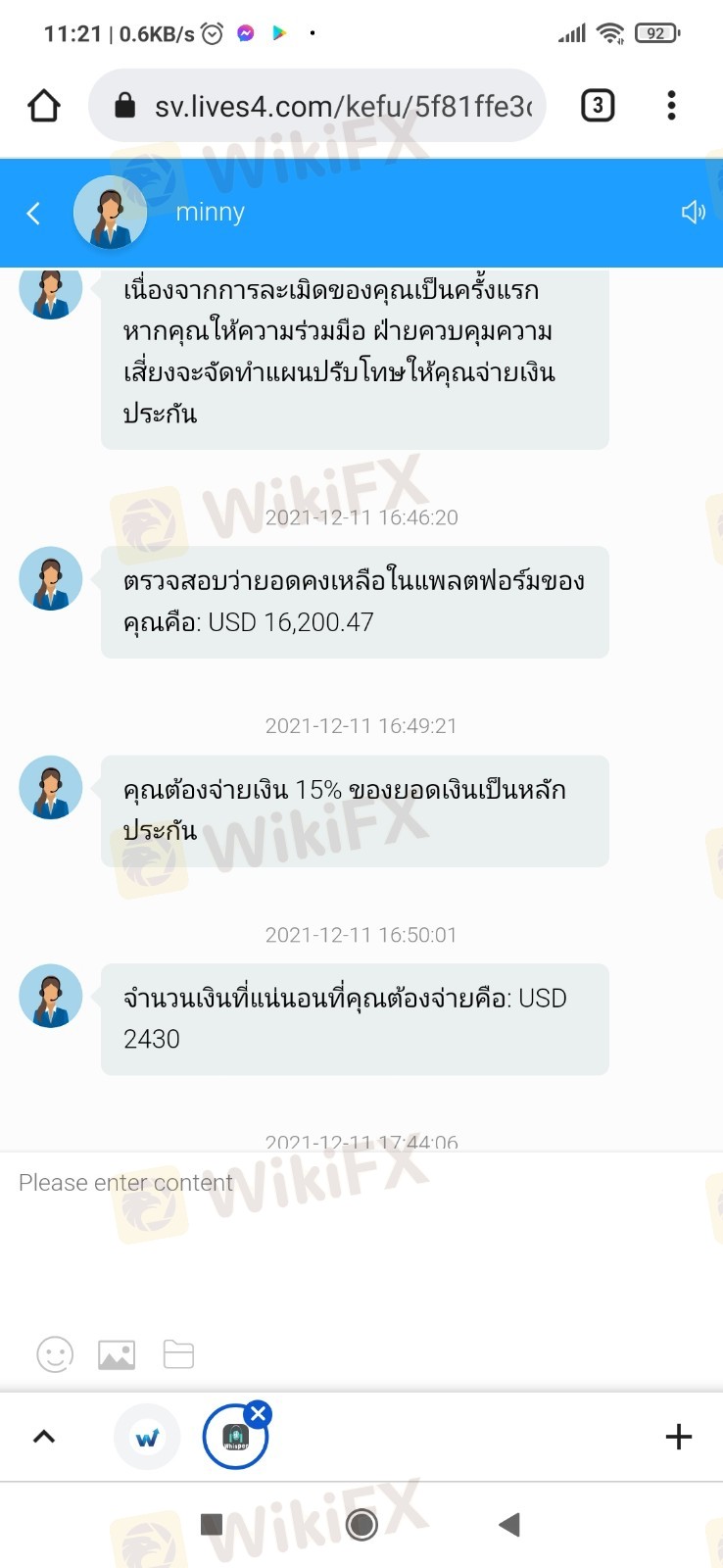The width and height of the screenshot is (723, 1568).
Task: Attach a file from folder
Action: [178, 1354]
